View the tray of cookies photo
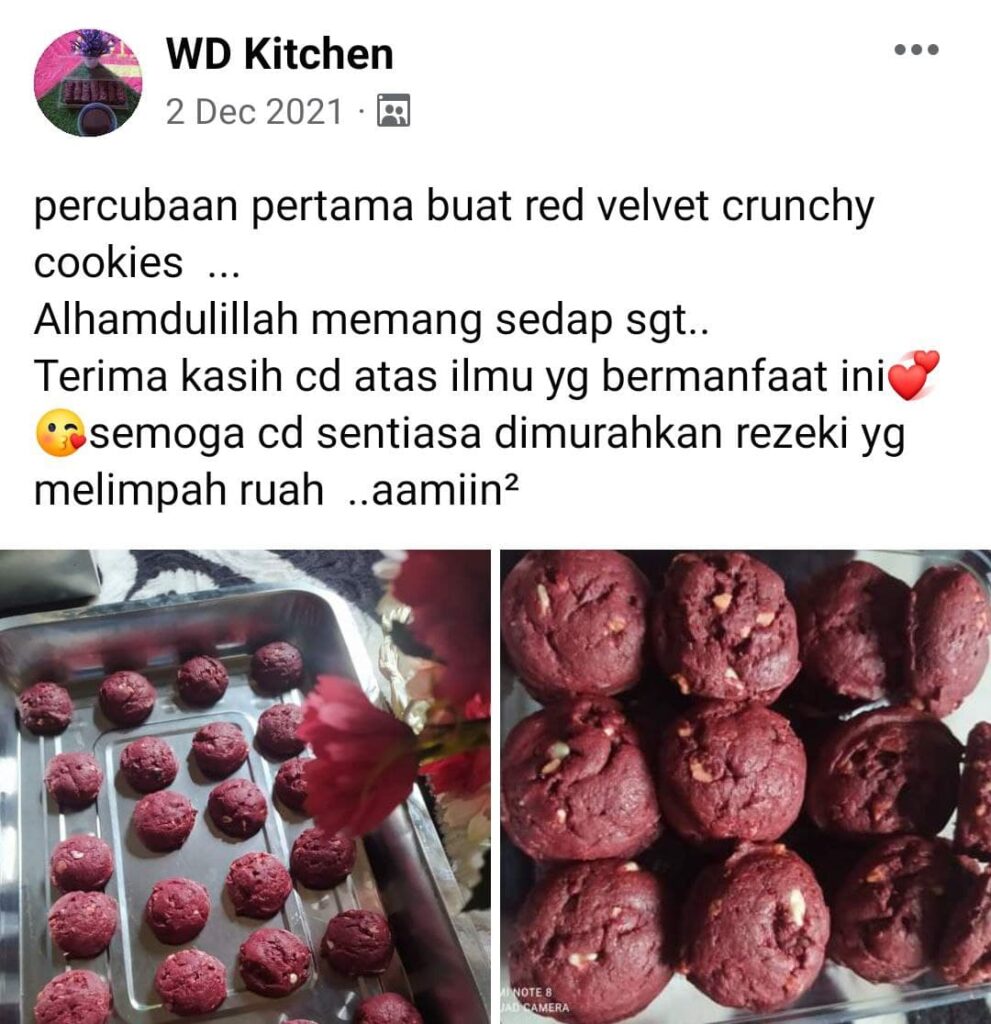Image resolution: width=991 pixels, height=1024 pixels. (x=245, y=786)
